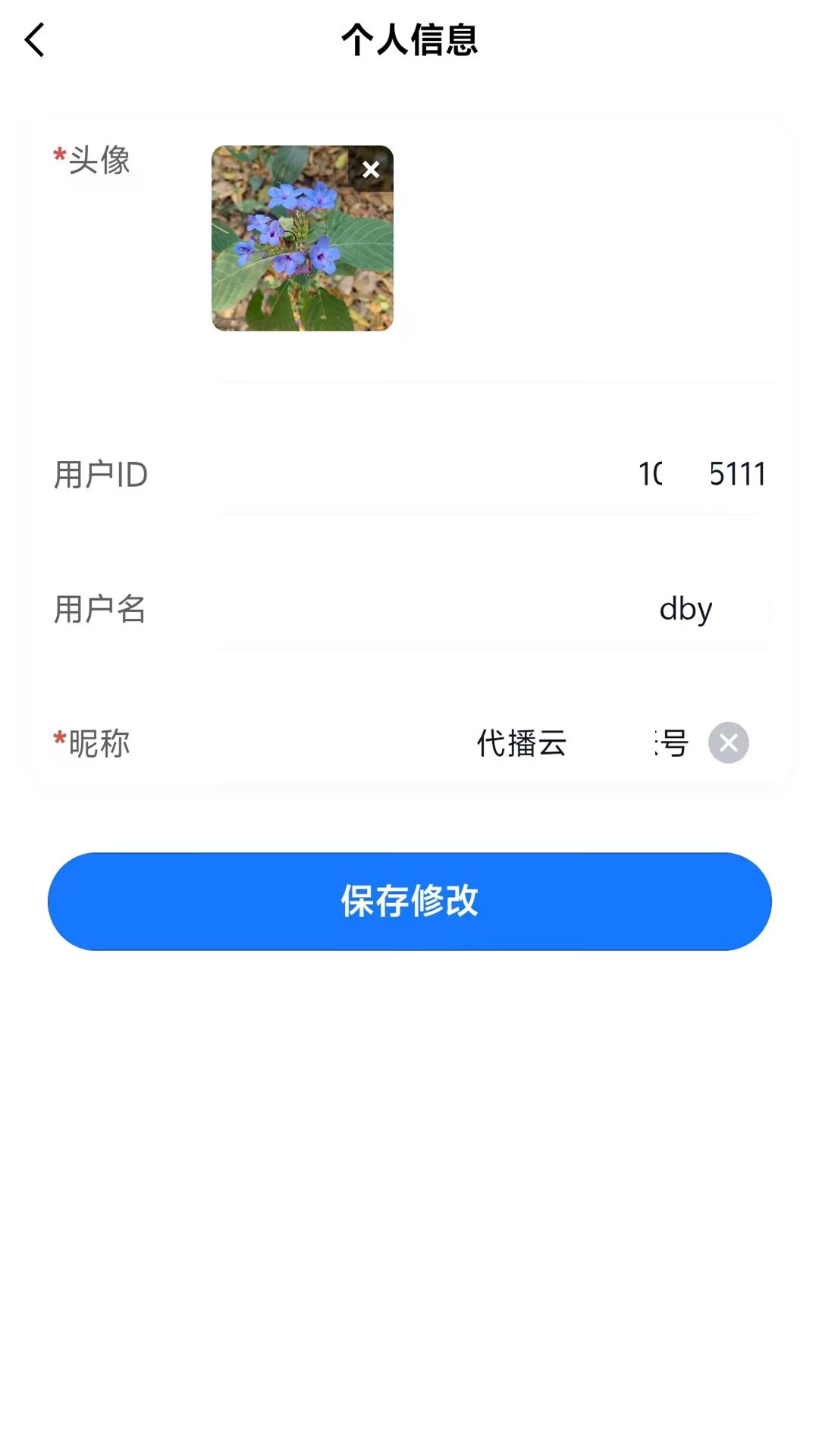819x1456 pixels.
Task: Remove the avatar photo using its X
Action: [370, 169]
